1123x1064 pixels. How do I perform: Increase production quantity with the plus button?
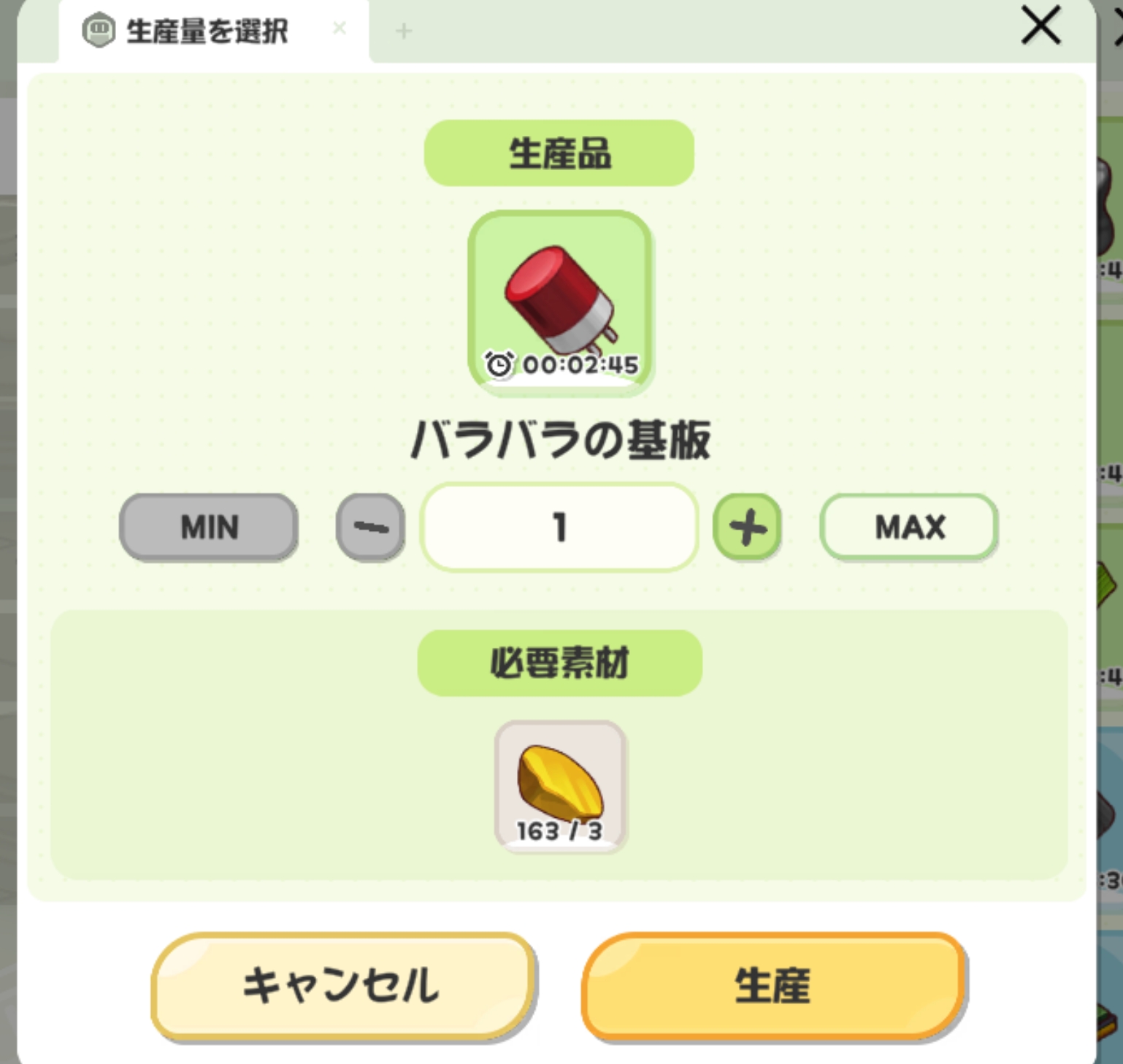click(x=747, y=527)
